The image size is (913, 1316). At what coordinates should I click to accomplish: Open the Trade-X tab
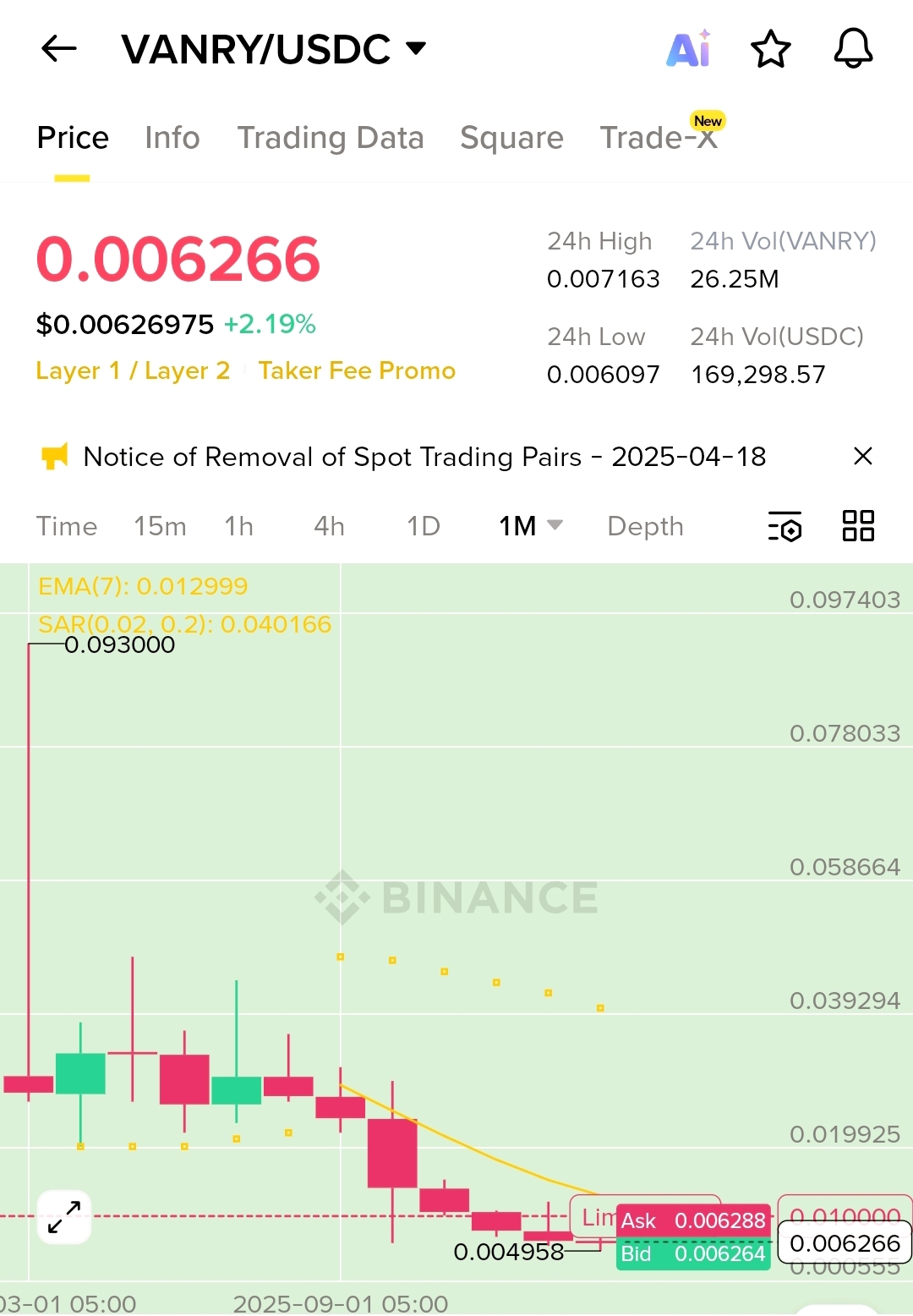pos(659,138)
